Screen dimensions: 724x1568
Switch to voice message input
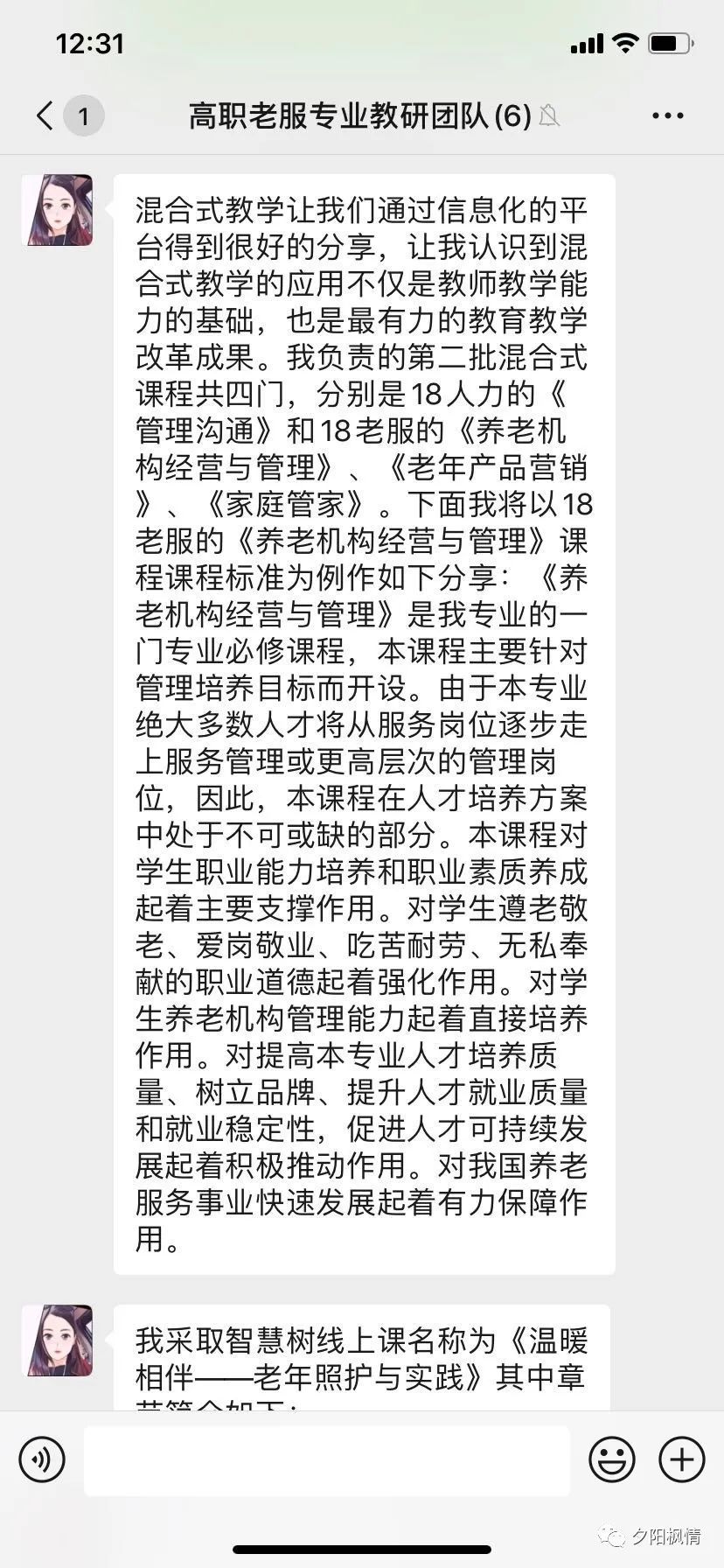[41, 1459]
